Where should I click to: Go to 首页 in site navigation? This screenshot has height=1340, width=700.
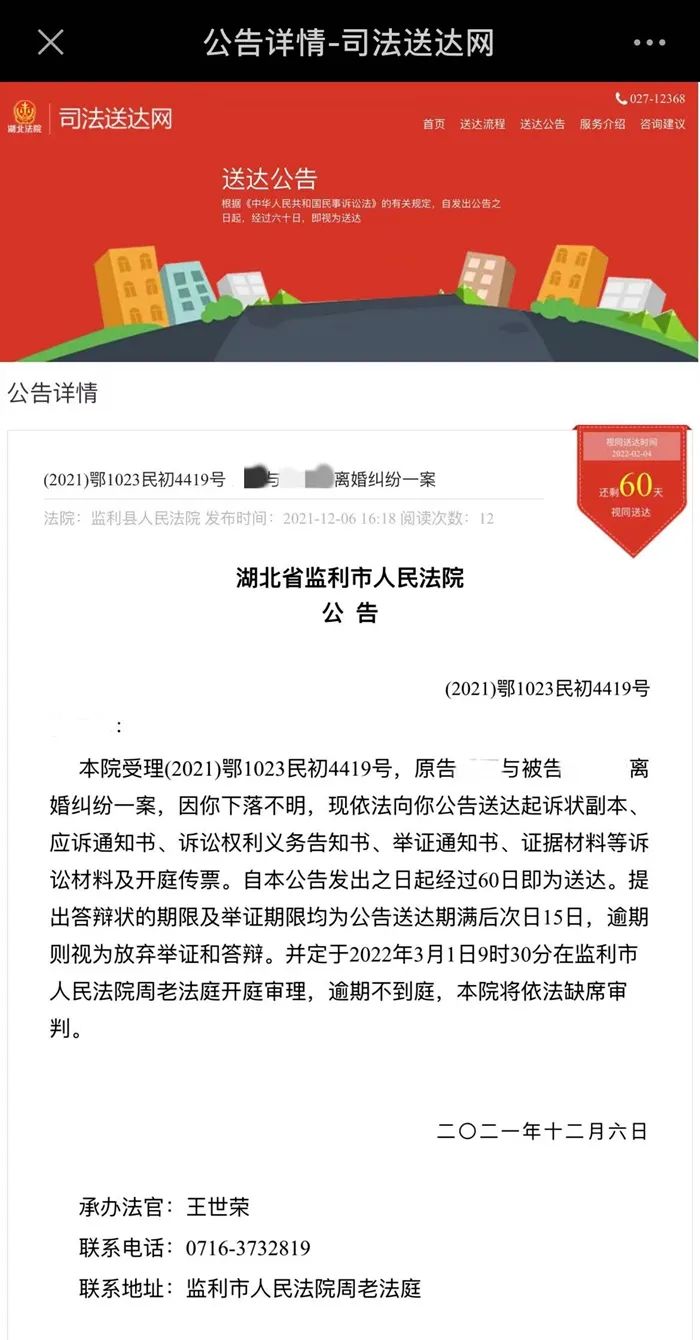[x=434, y=124]
